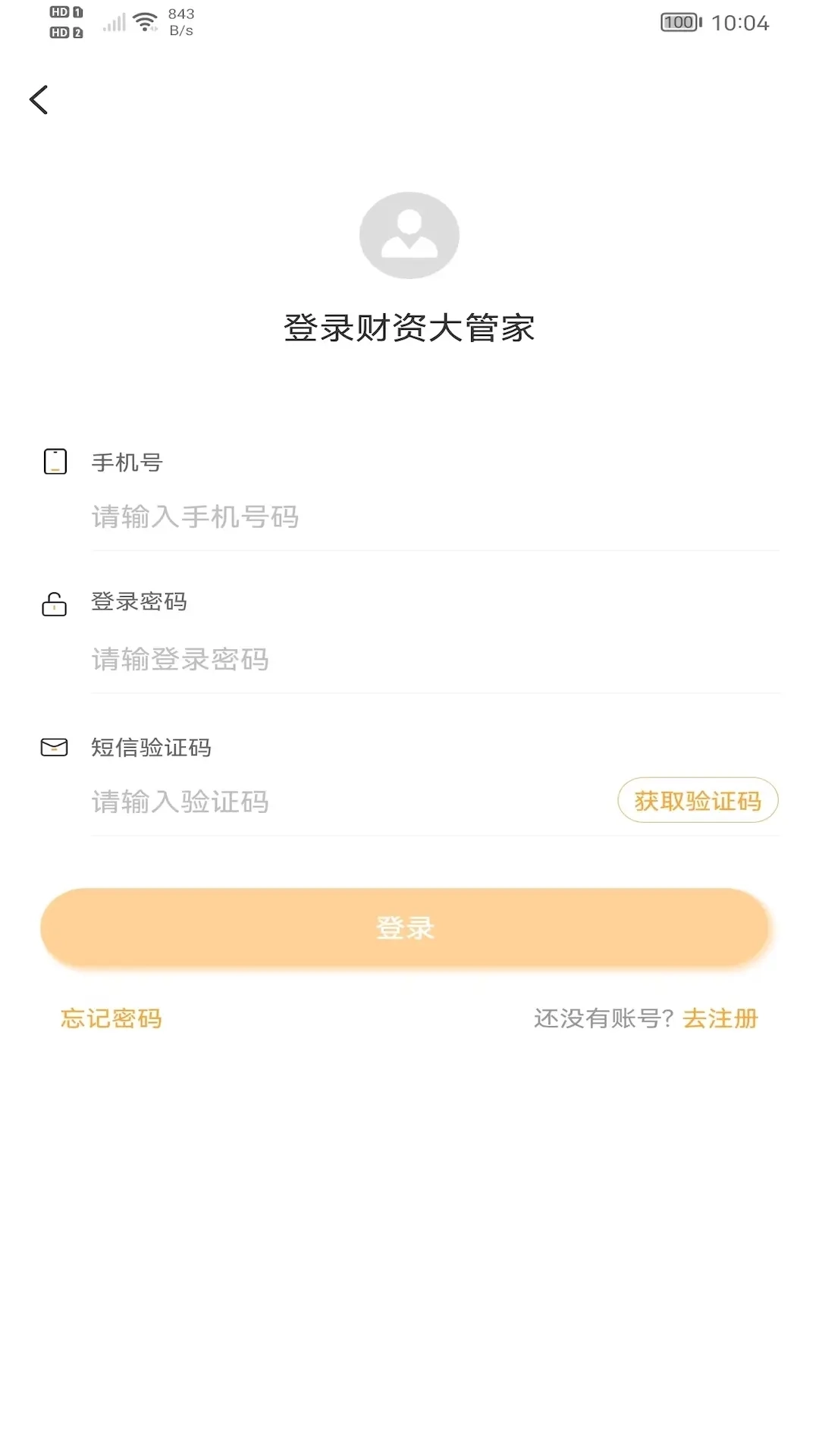Screen dimensions: 819x1456
Task: Tap the user avatar placeholder icon
Action: pyautogui.click(x=409, y=235)
